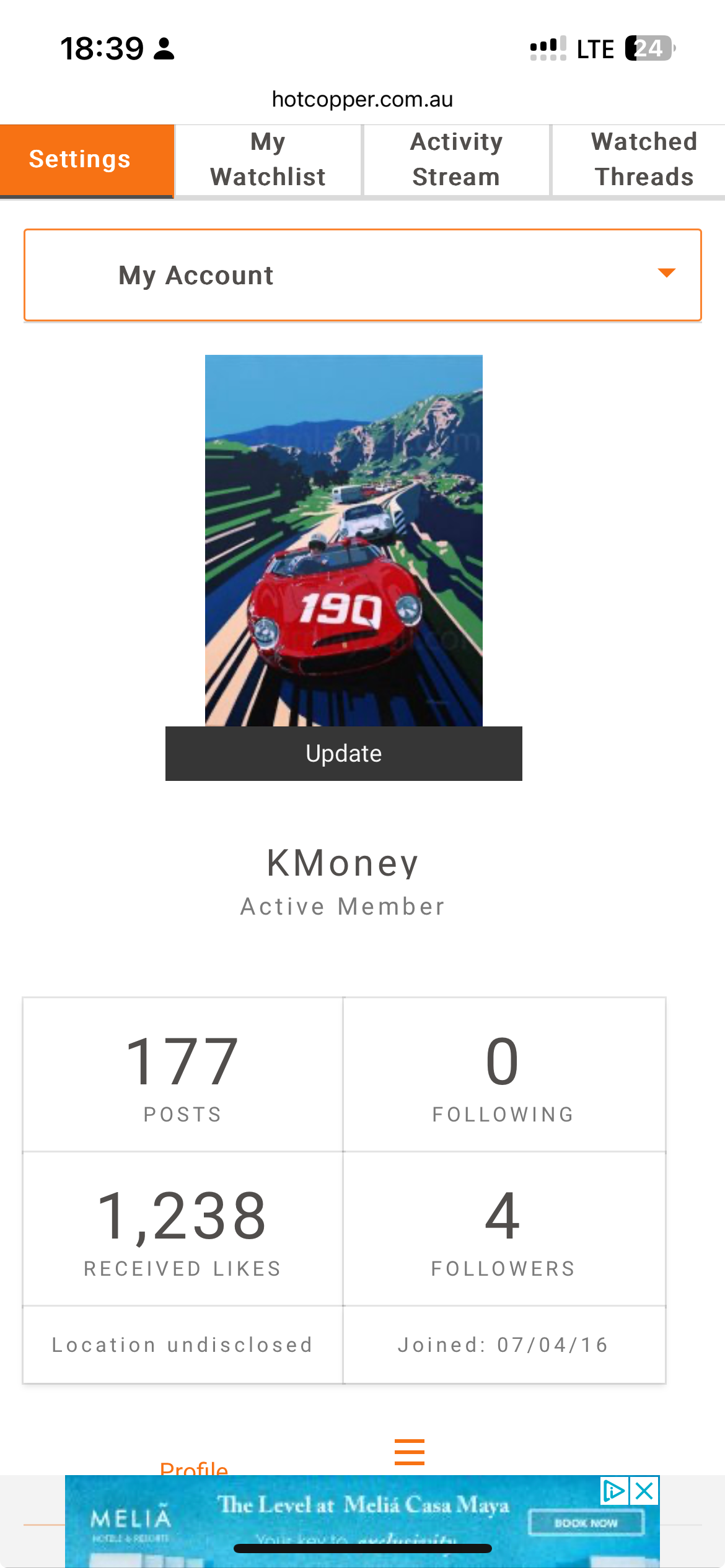725x1568 pixels.
Task: Open the AdChoices info icon
Action: click(613, 1491)
